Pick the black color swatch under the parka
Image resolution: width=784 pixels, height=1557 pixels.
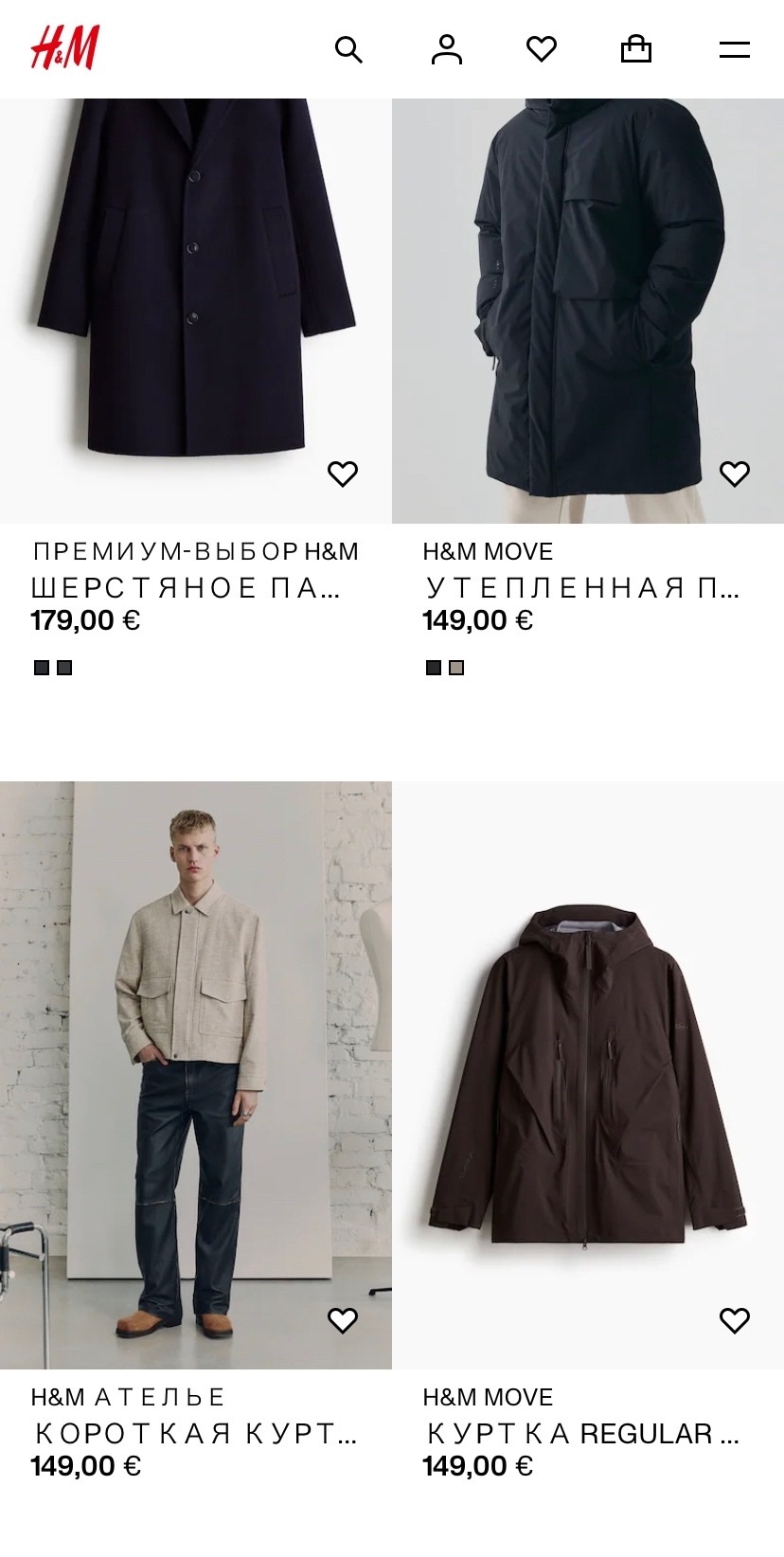click(434, 668)
